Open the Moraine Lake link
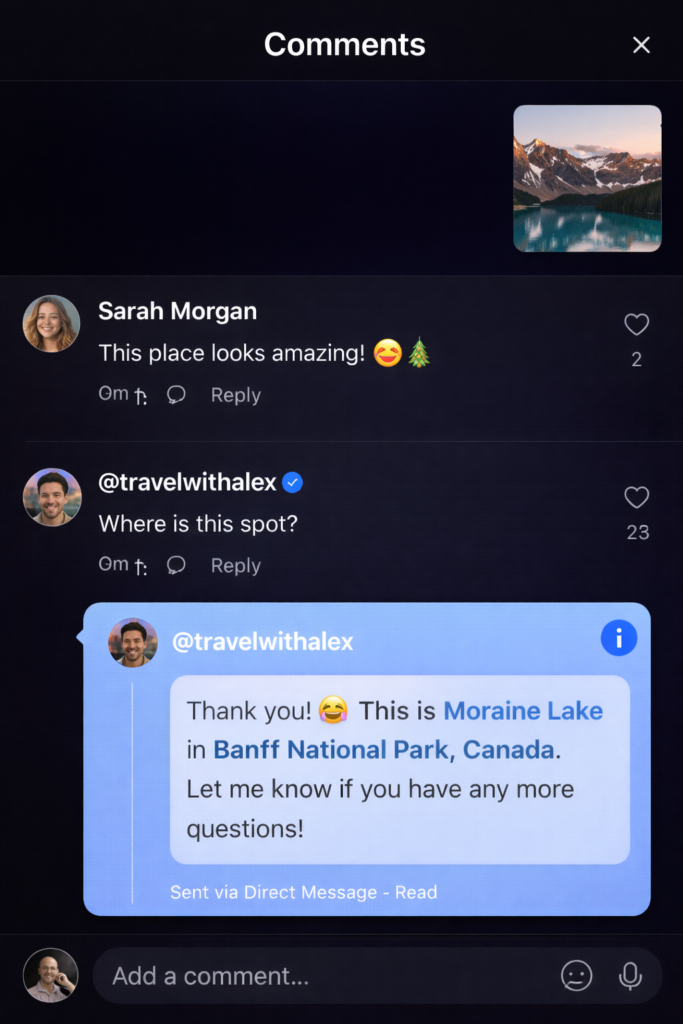This screenshot has width=683, height=1024. [523, 711]
